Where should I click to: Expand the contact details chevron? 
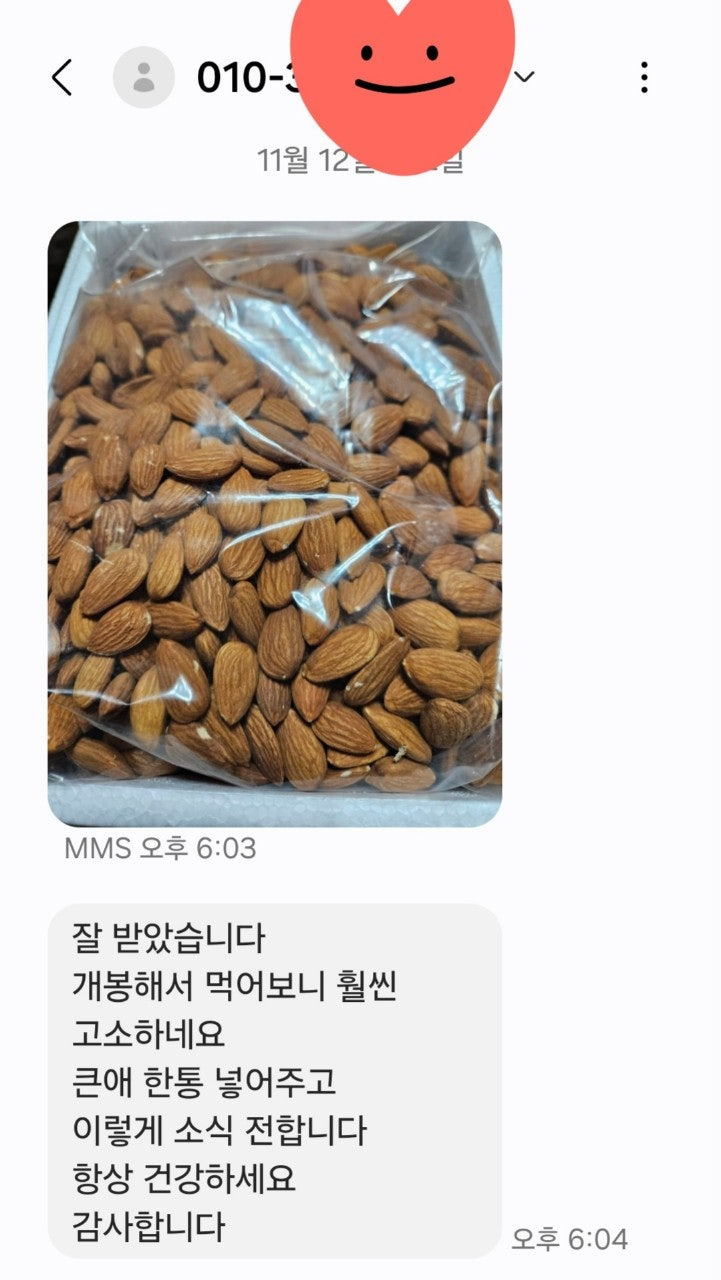coord(524,77)
